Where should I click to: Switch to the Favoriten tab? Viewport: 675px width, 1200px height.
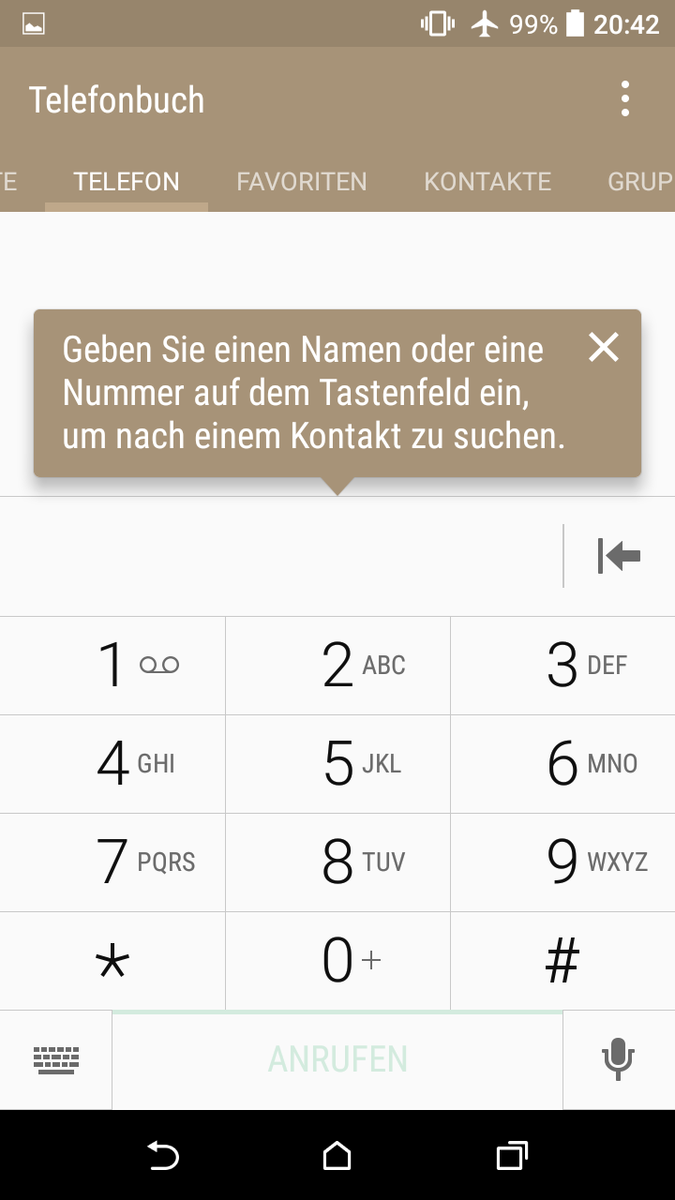(301, 182)
